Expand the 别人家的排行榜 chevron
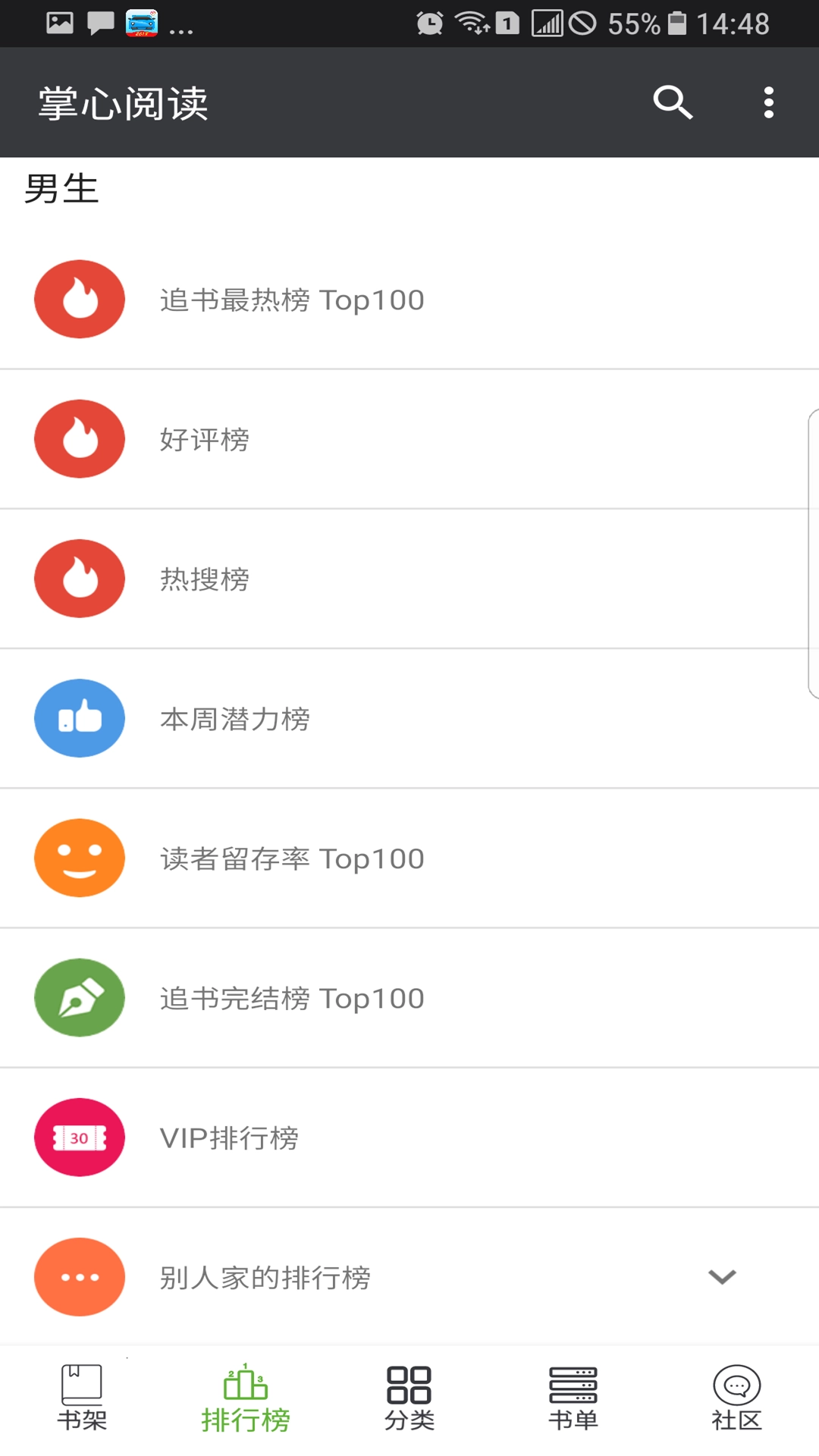This screenshot has height=1456, width=819. coord(722,1277)
